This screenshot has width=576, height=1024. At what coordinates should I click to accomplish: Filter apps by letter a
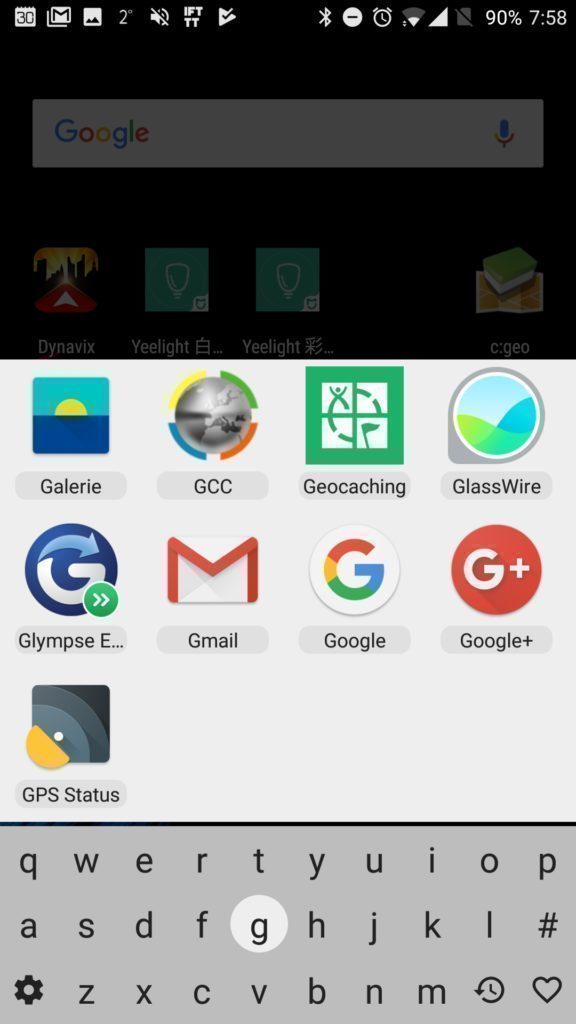pyautogui.click(x=29, y=926)
